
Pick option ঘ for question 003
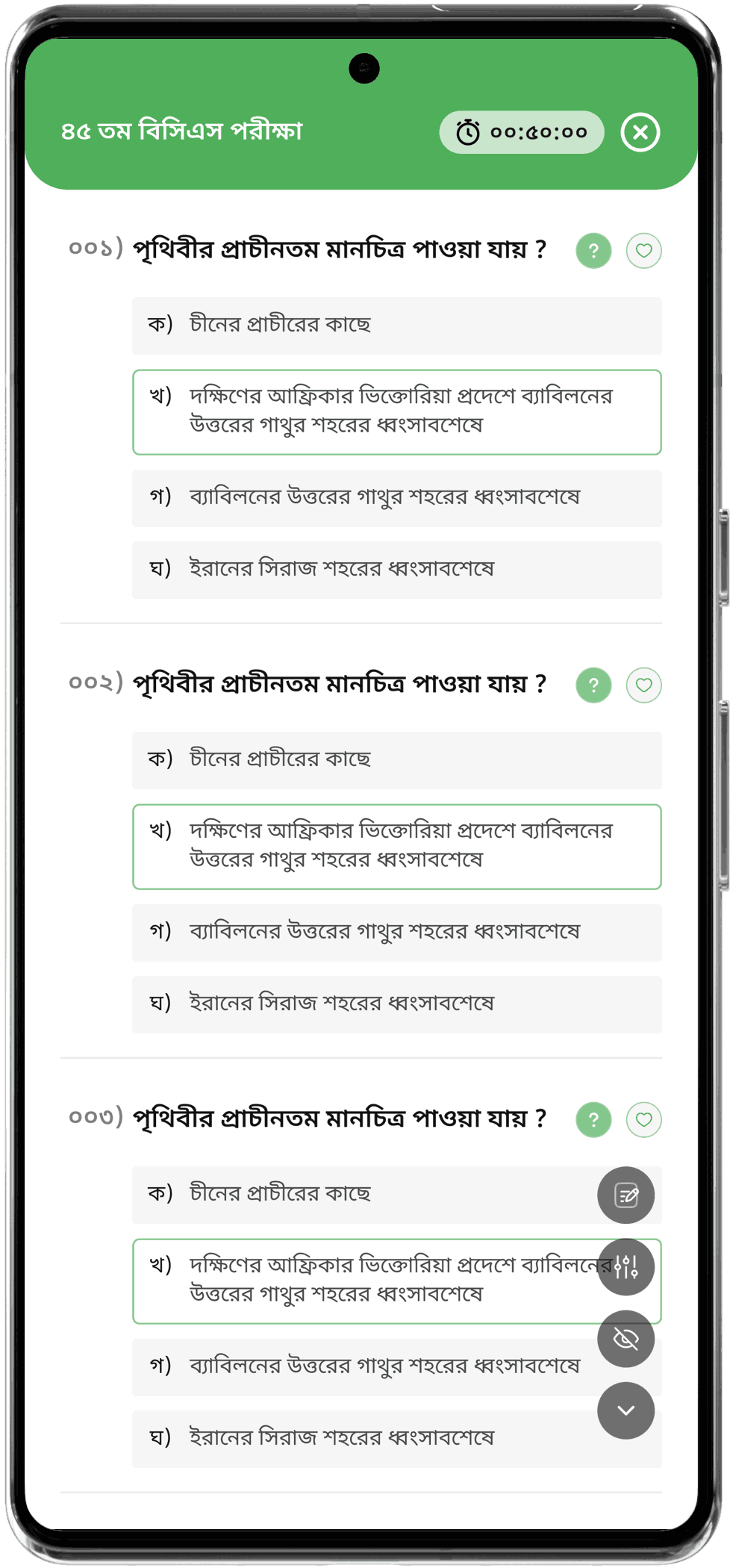[x=358, y=1439]
